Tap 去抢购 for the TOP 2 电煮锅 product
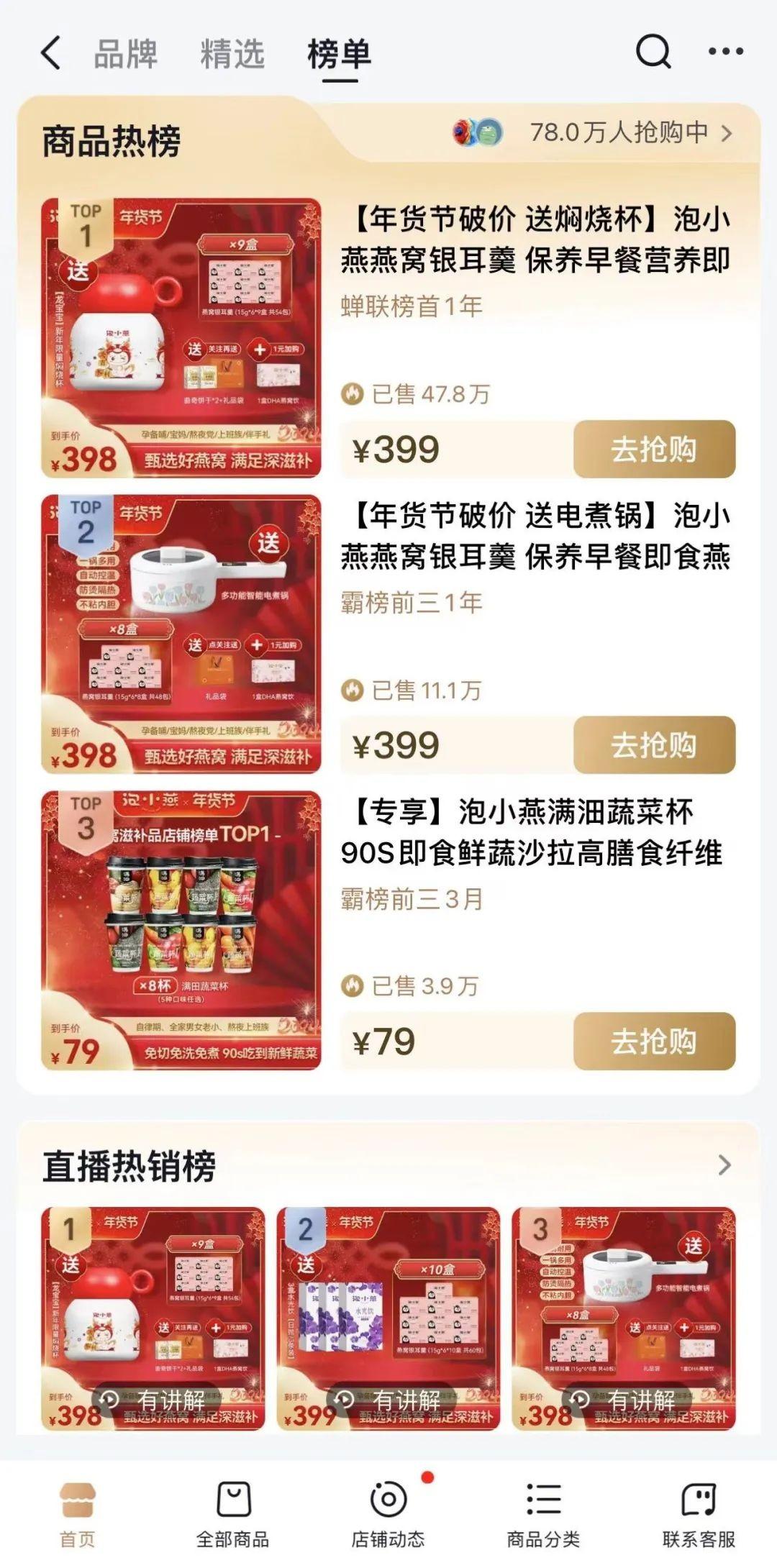This screenshot has height=1568, width=777. tap(653, 746)
